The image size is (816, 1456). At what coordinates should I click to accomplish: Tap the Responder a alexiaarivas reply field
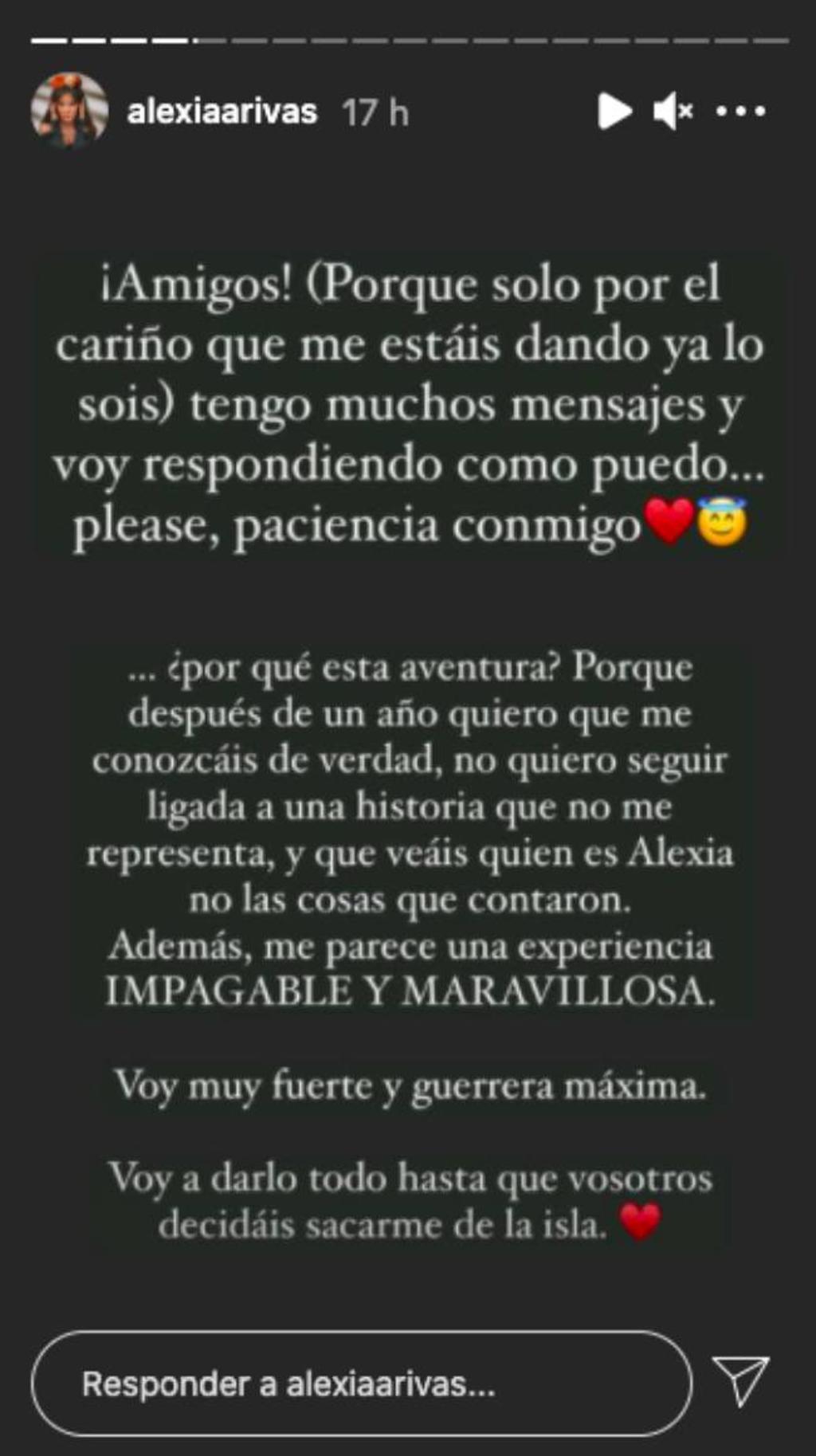tap(361, 1384)
